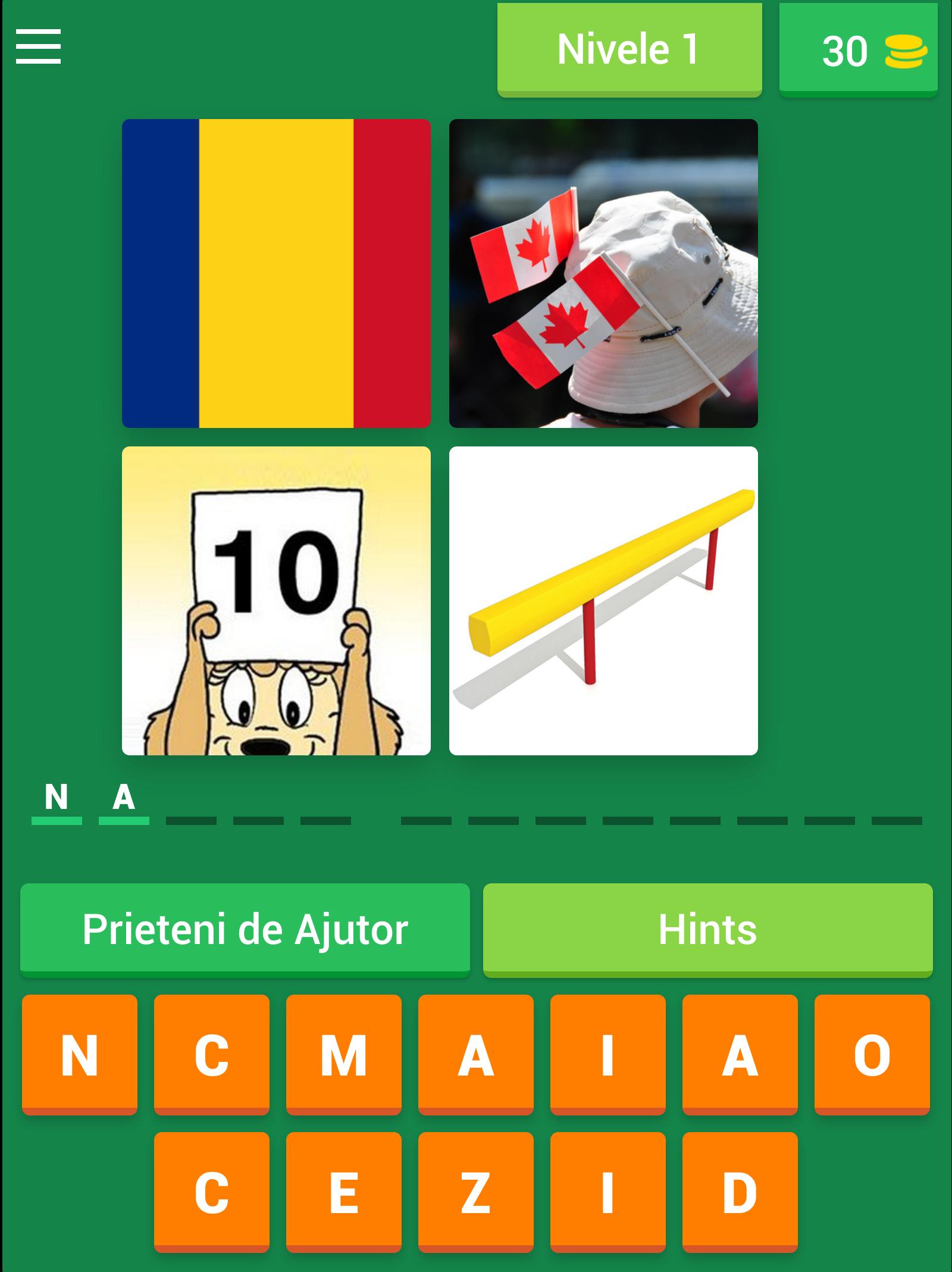Screen dimensions: 952x1272
Task: Open the 30 coins balance
Action: (x=858, y=50)
